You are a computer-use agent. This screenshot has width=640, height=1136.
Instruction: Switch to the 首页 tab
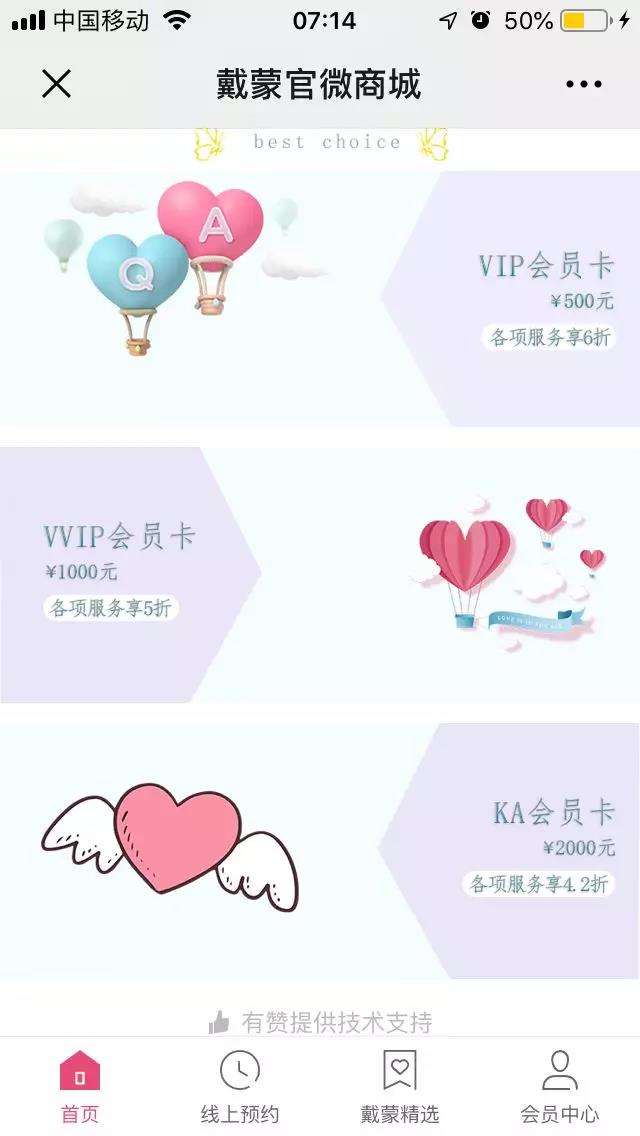[x=80, y=1086]
